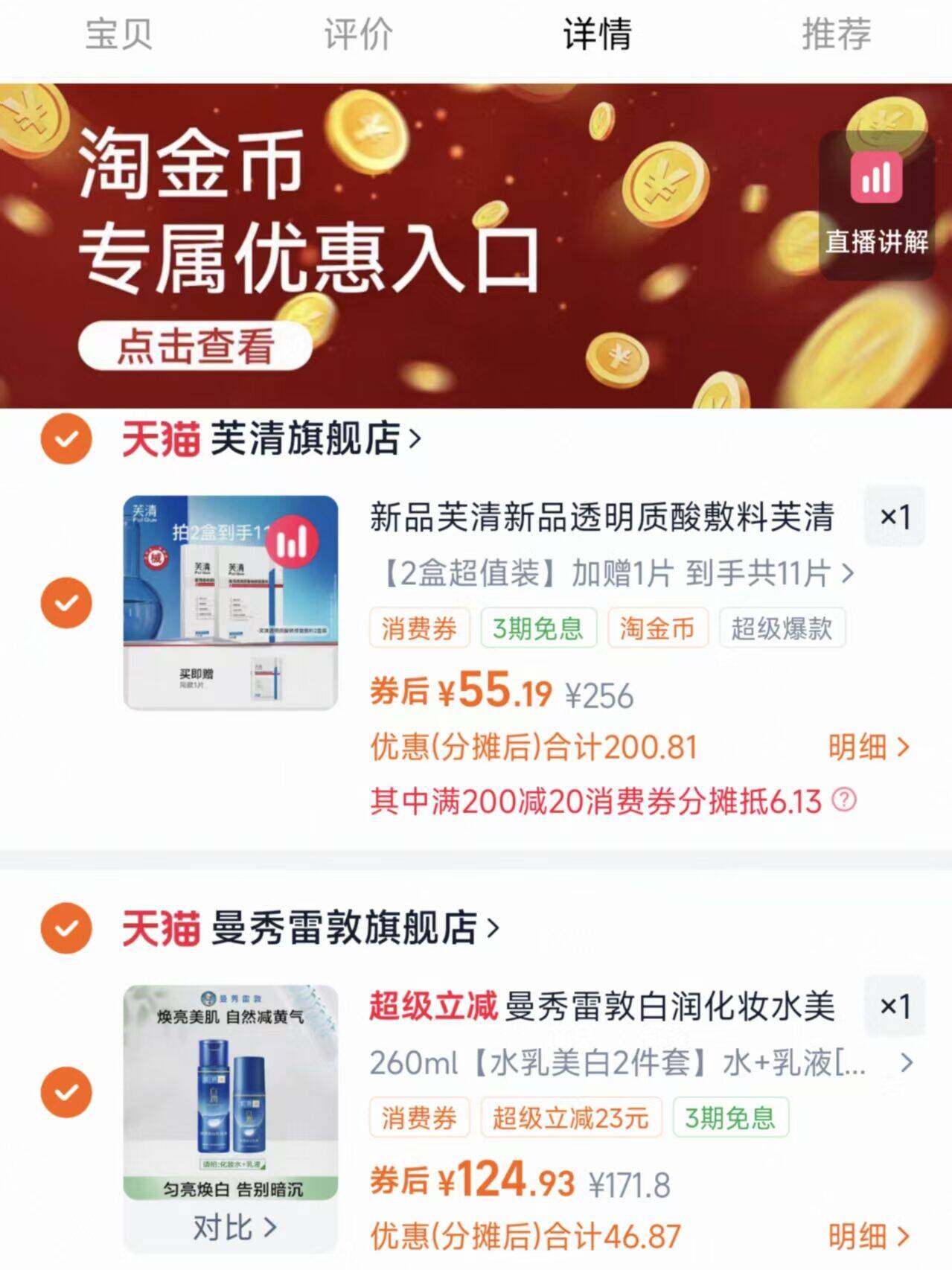Open the 推荐 tab
Viewport: 952px width, 1270px height.
(x=837, y=34)
